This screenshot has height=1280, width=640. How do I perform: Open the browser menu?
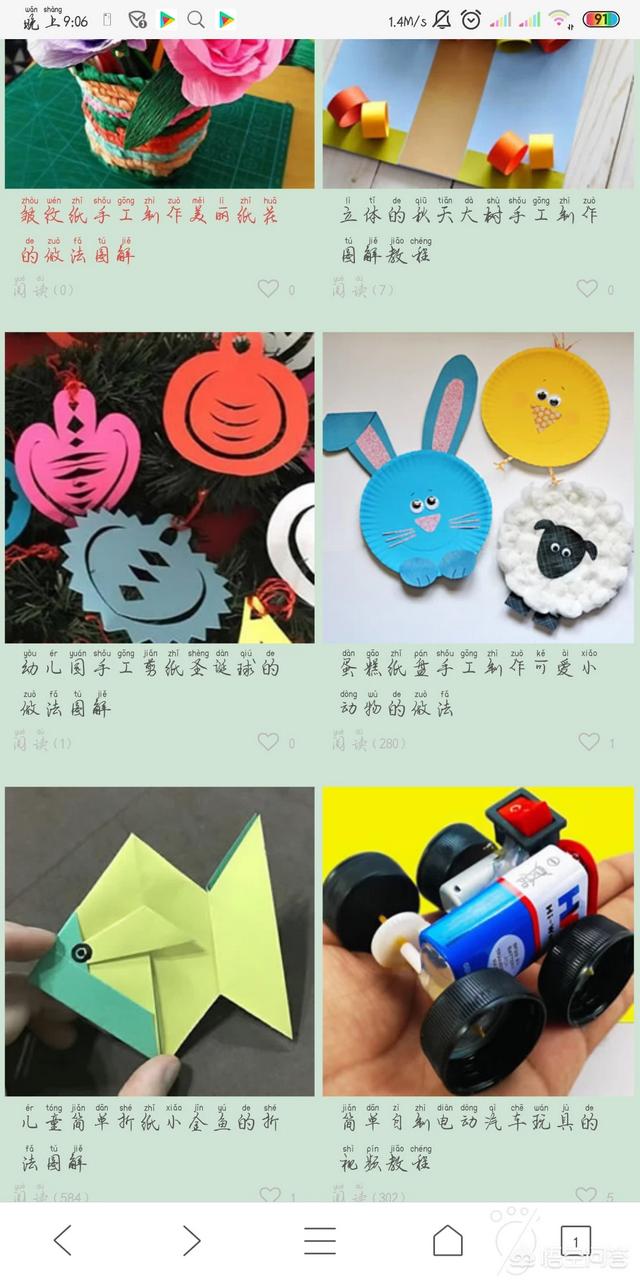click(x=320, y=1241)
